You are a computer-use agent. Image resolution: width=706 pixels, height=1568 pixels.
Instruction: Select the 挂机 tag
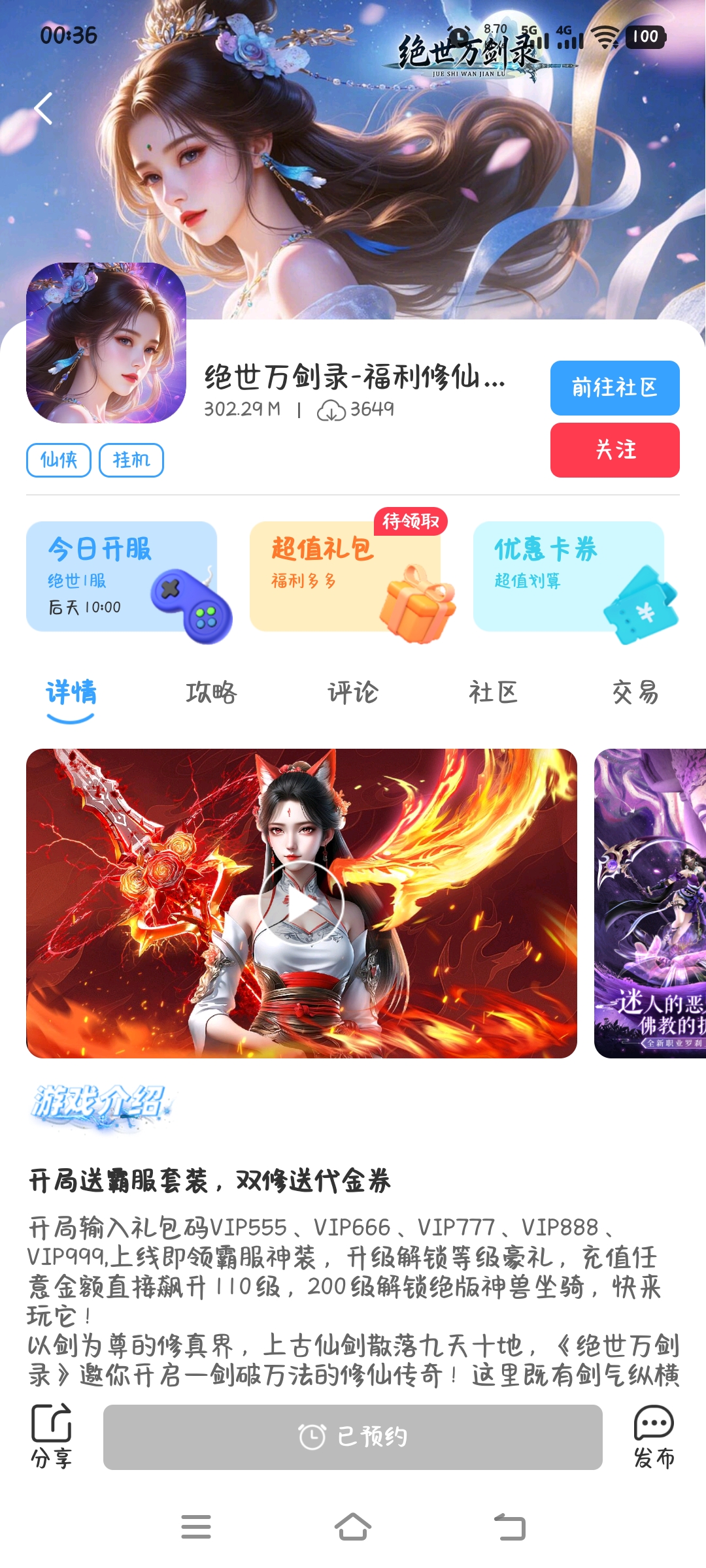point(131,460)
